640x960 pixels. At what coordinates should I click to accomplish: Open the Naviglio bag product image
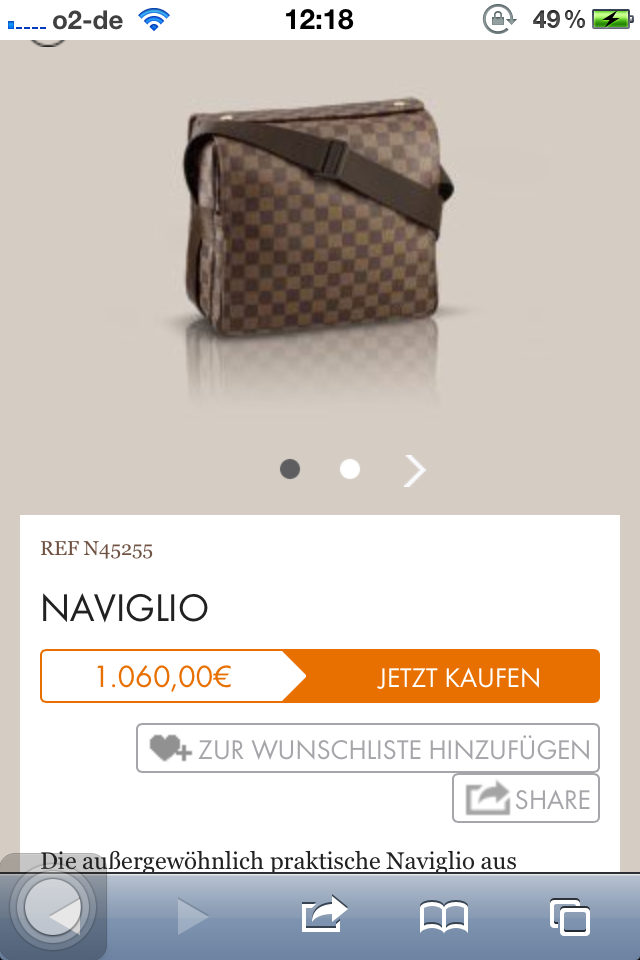click(x=318, y=218)
